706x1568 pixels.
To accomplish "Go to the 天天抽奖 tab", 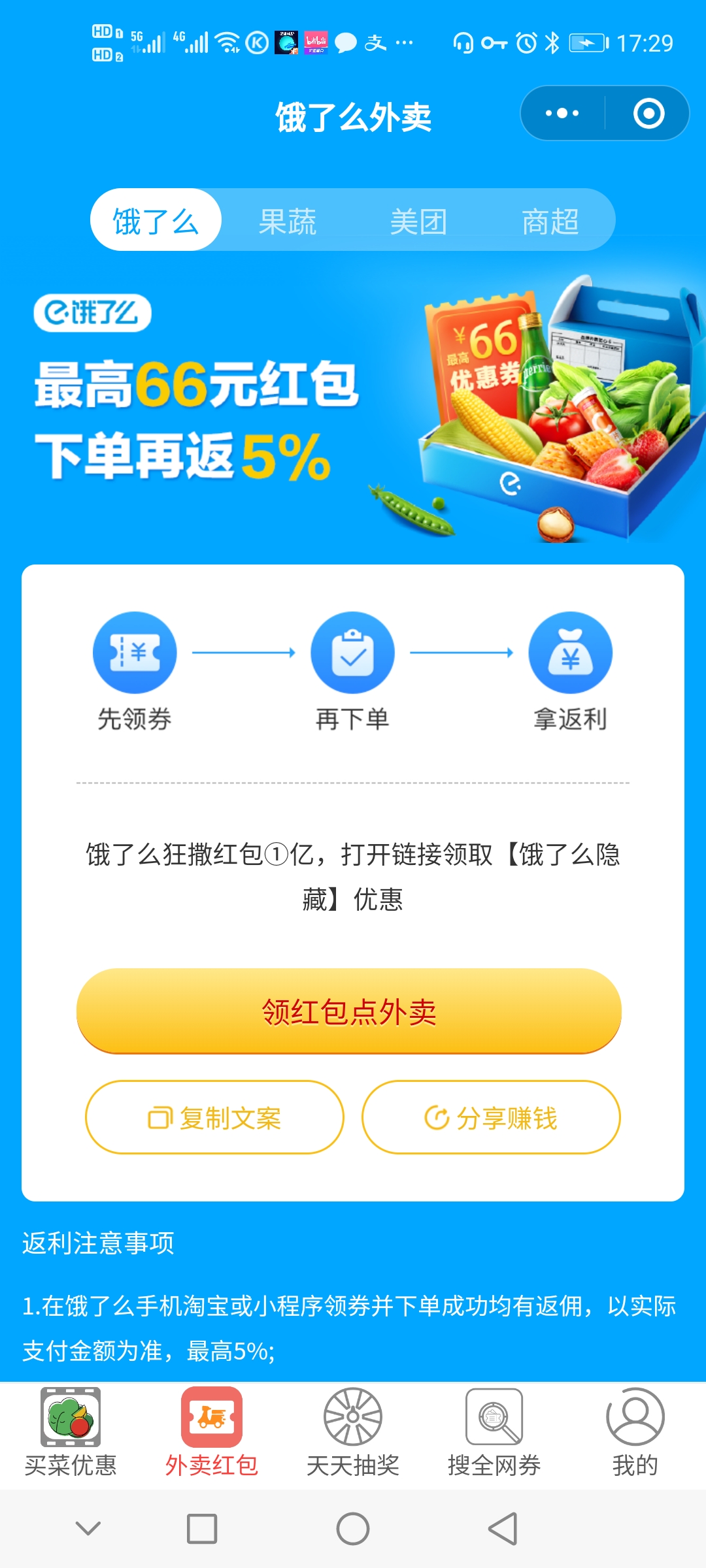I will pyautogui.click(x=353, y=1431).
